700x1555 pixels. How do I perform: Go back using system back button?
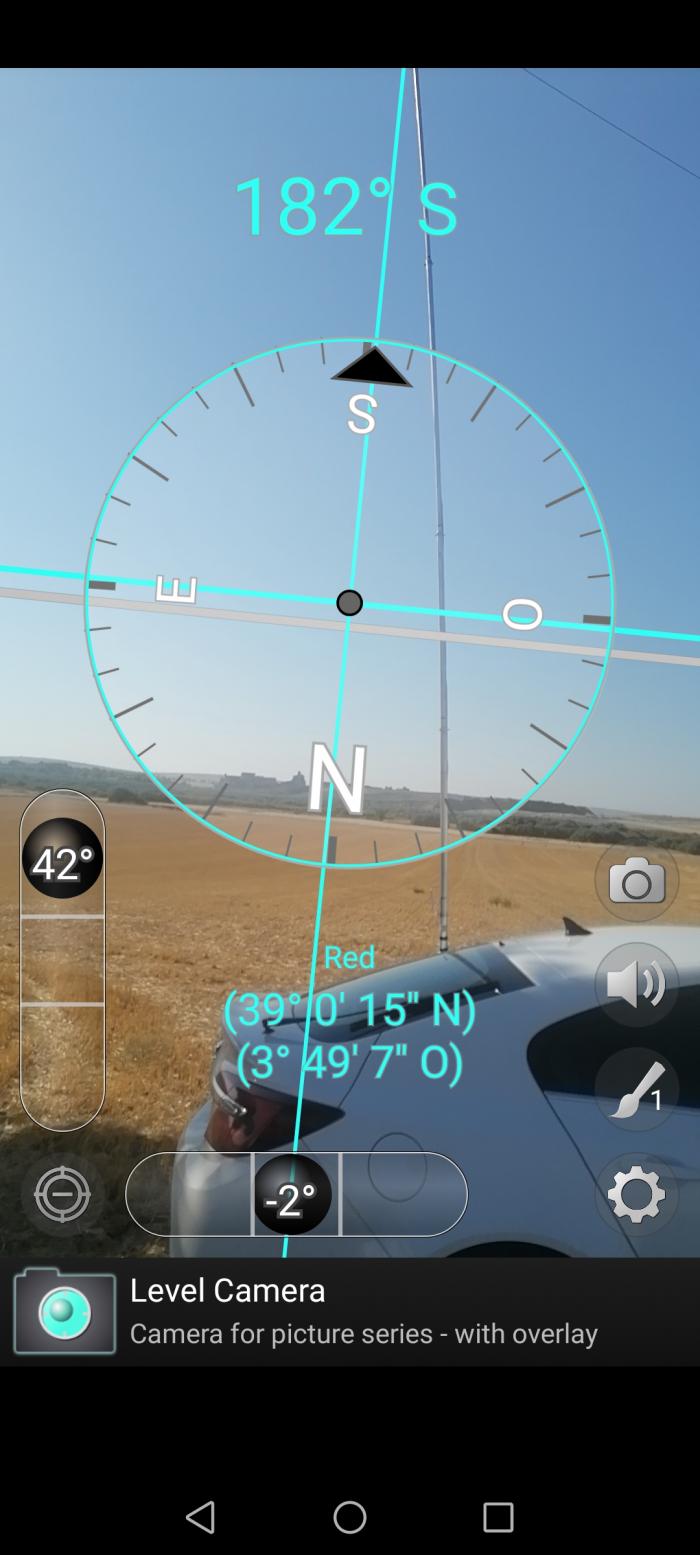point(201,1517)
